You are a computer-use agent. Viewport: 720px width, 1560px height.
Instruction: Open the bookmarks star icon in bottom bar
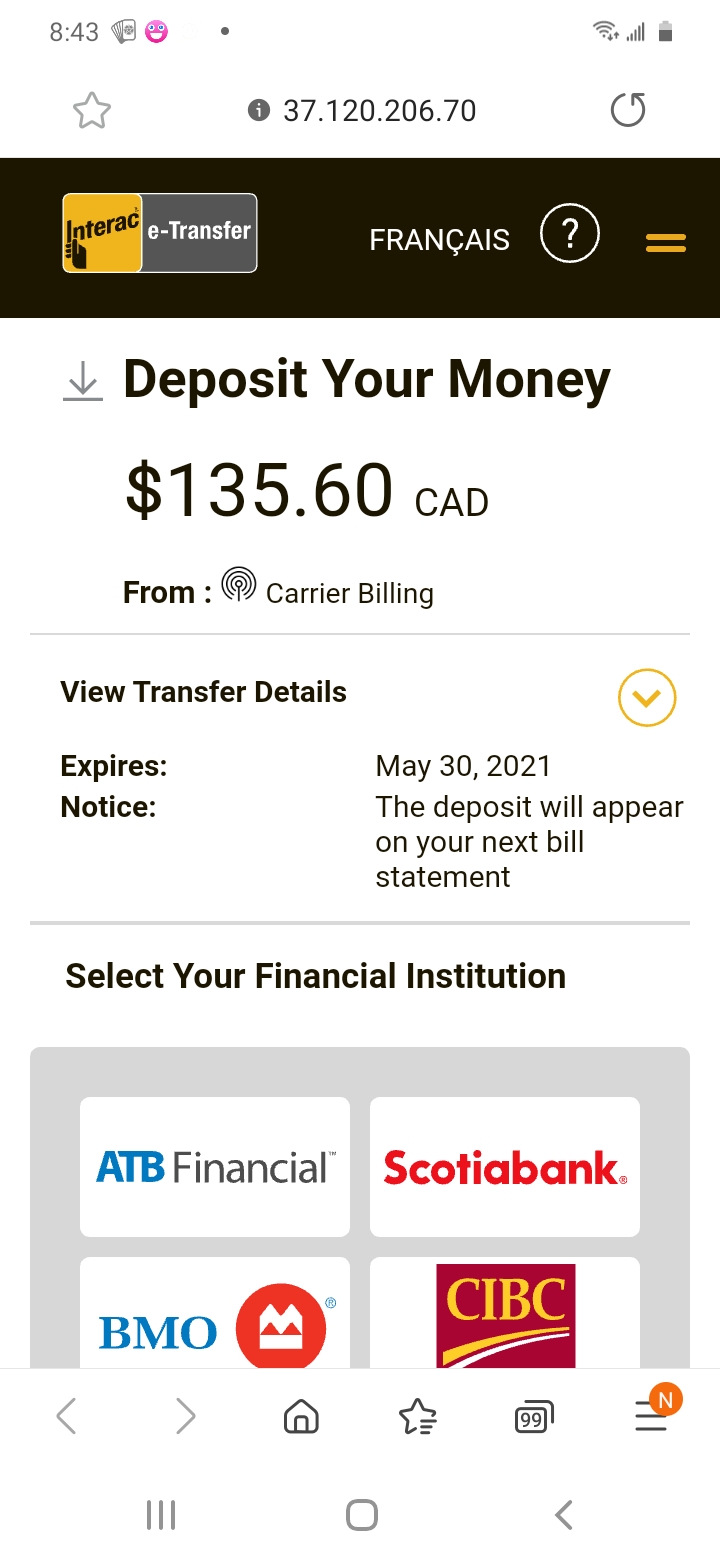418,1416
